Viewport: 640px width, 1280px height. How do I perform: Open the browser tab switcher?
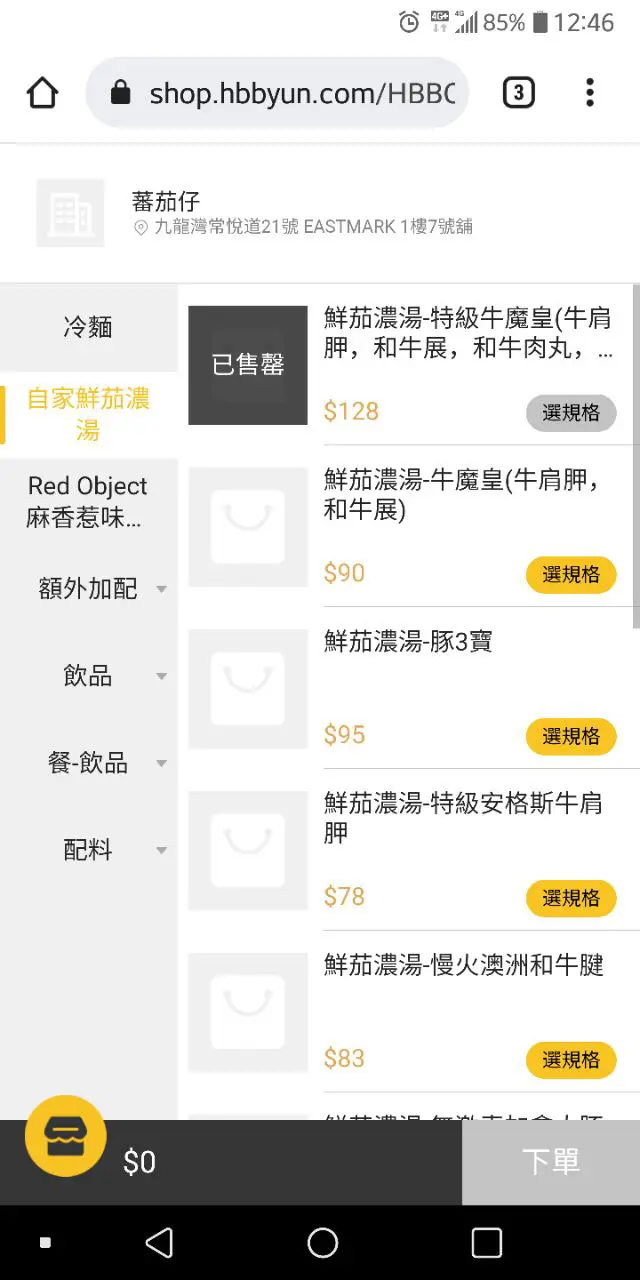tap(518, 93)
